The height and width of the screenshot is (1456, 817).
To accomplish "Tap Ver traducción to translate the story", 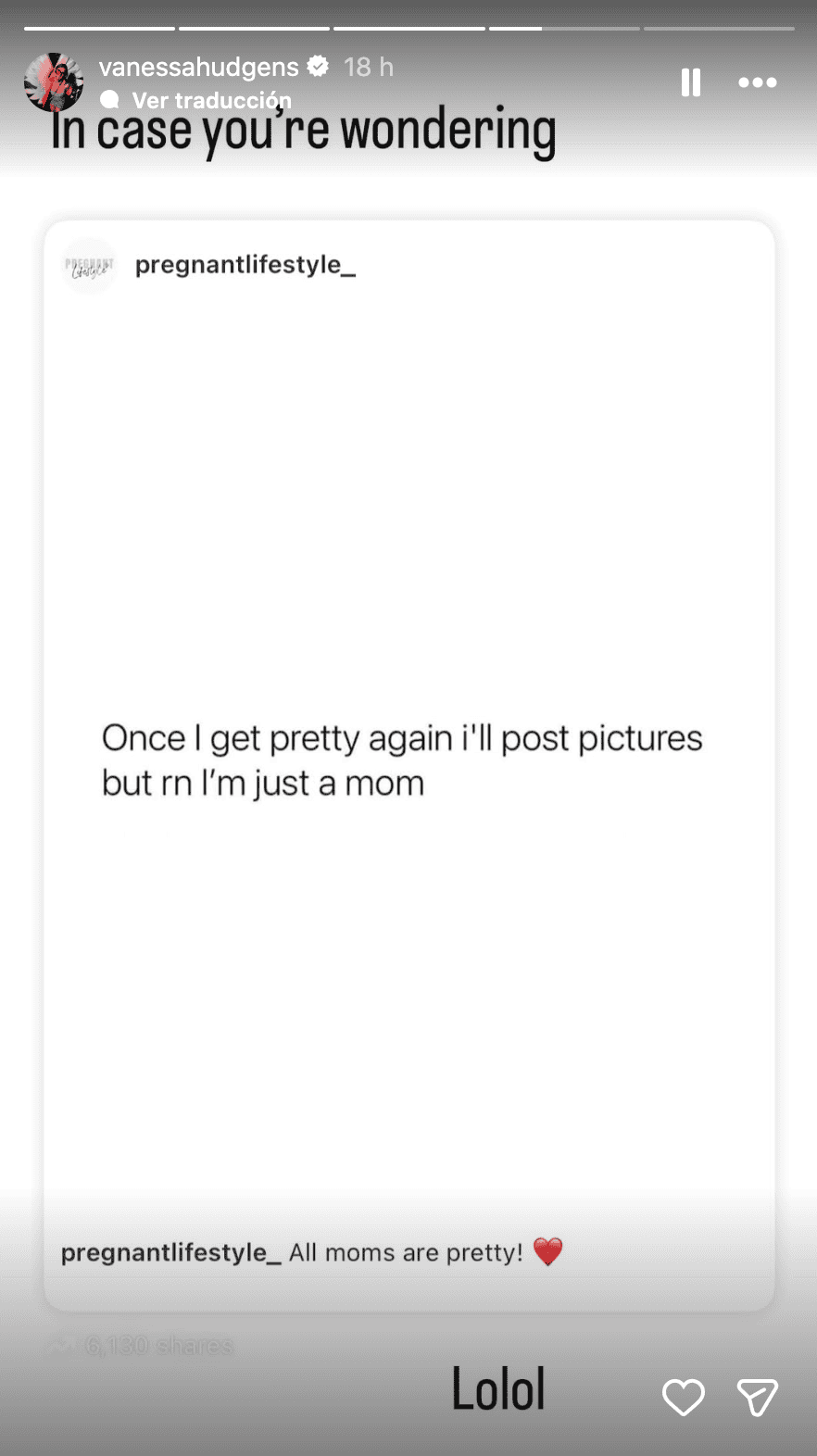I will pyautogui.click(x=211, y=100).
